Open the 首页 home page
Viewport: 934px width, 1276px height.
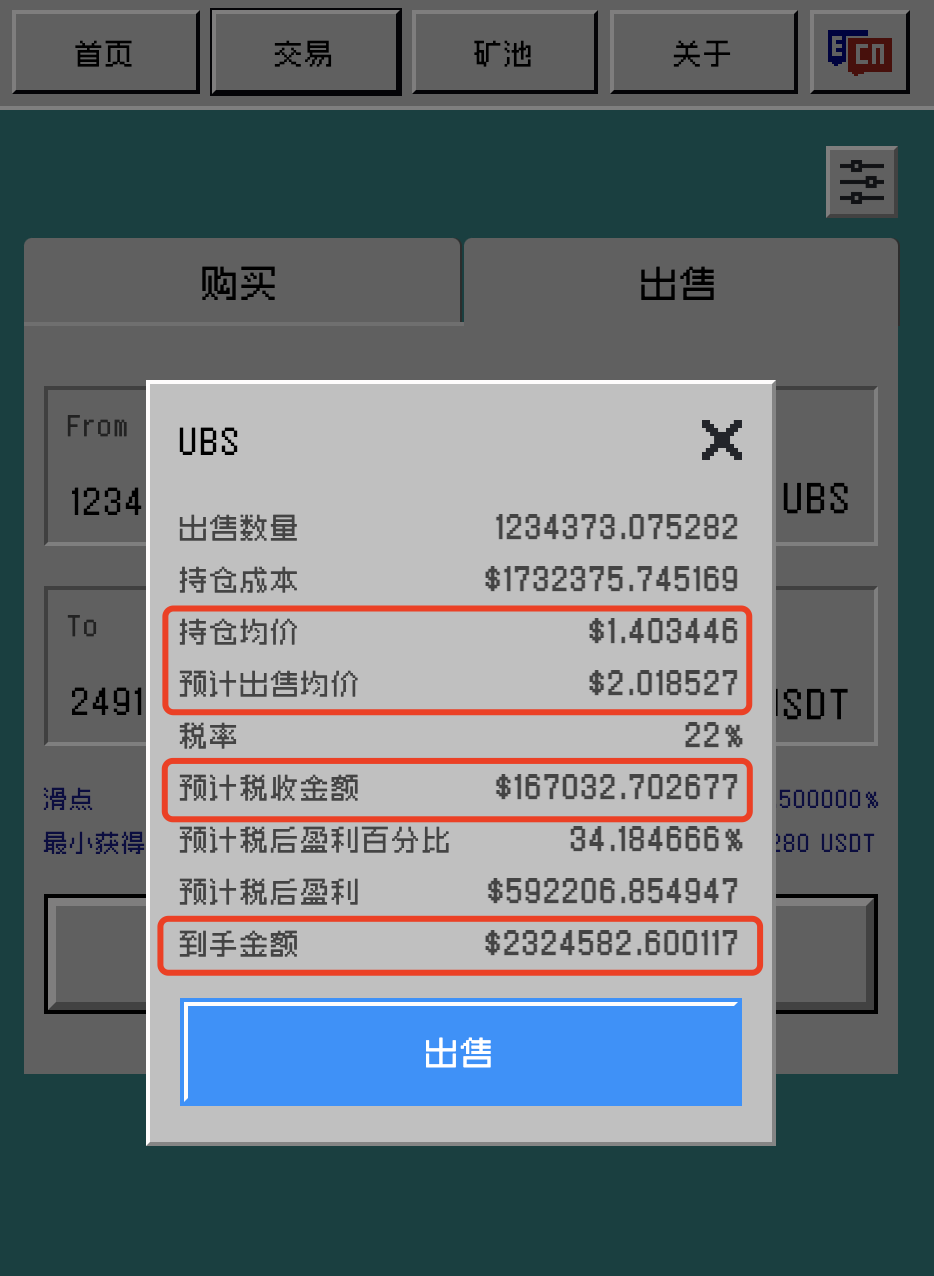[104, 53]
